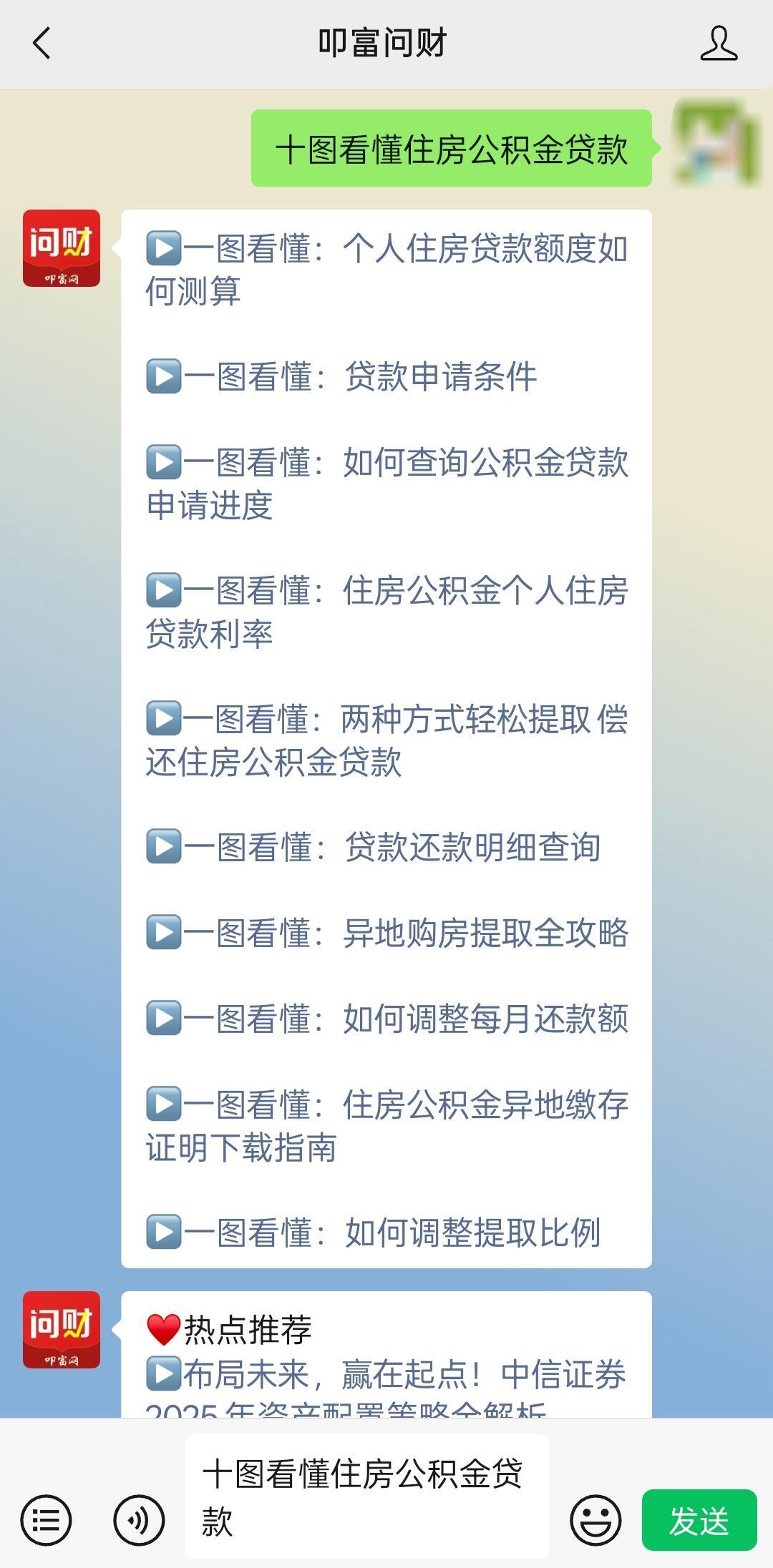Tap the 问财 avatar beside the link list
773x1568 pixels.
pos(62,248)
